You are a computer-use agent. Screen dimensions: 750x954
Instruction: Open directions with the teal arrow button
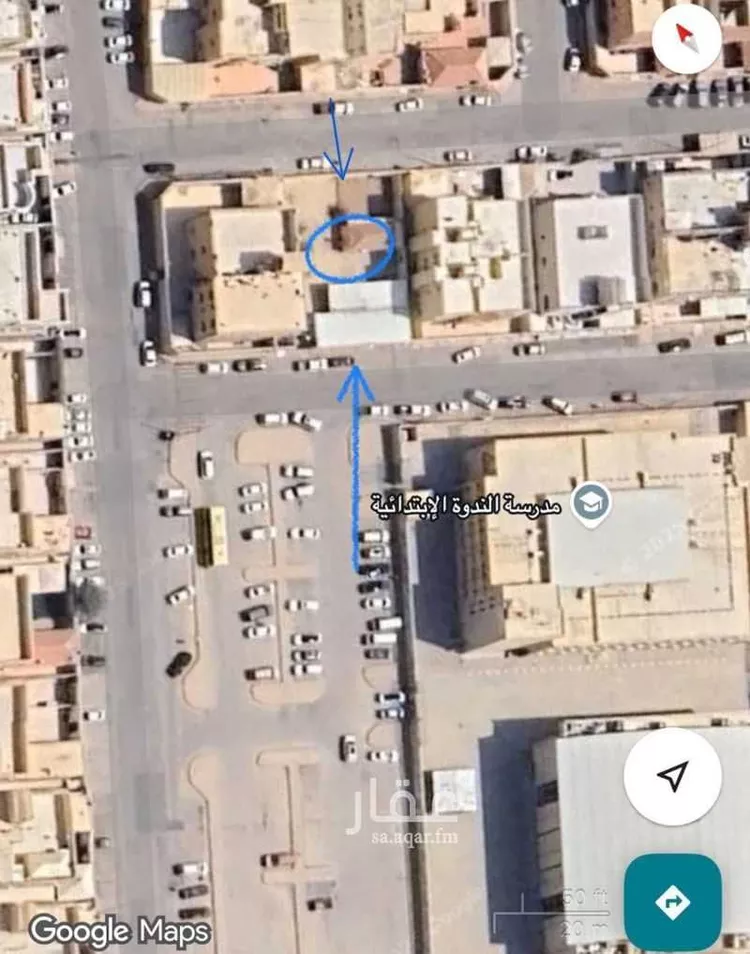click(x=672, y=902)
